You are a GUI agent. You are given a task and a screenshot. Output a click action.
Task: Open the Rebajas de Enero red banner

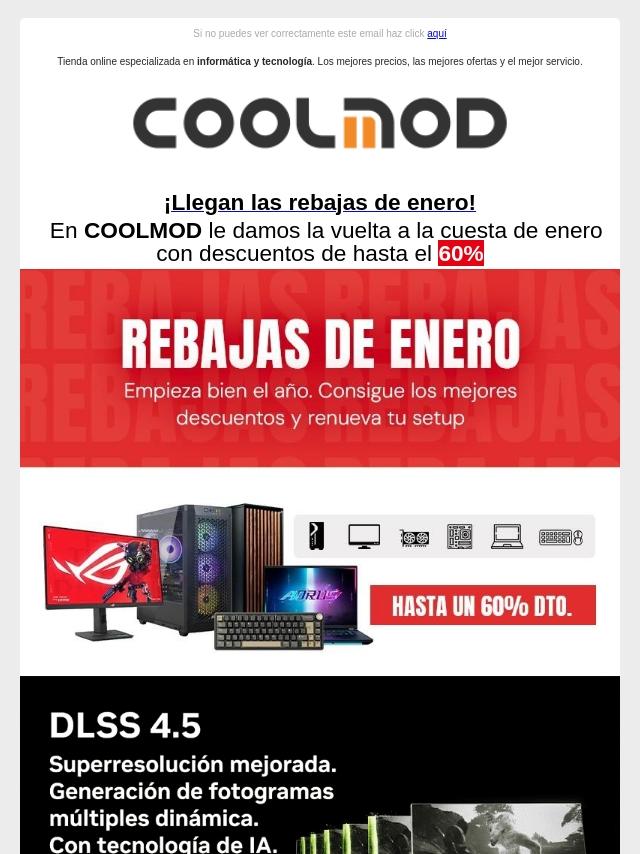(320, 368)
